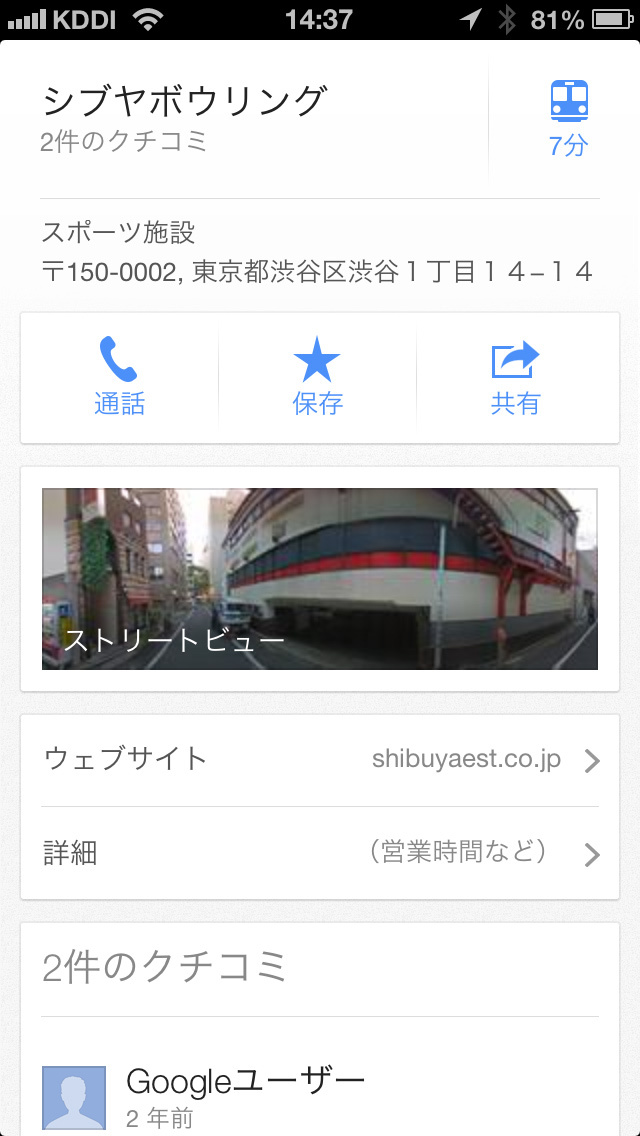Save this place with 保存 star
This screenshot has width=640, height=1136.
coord(318,377)
